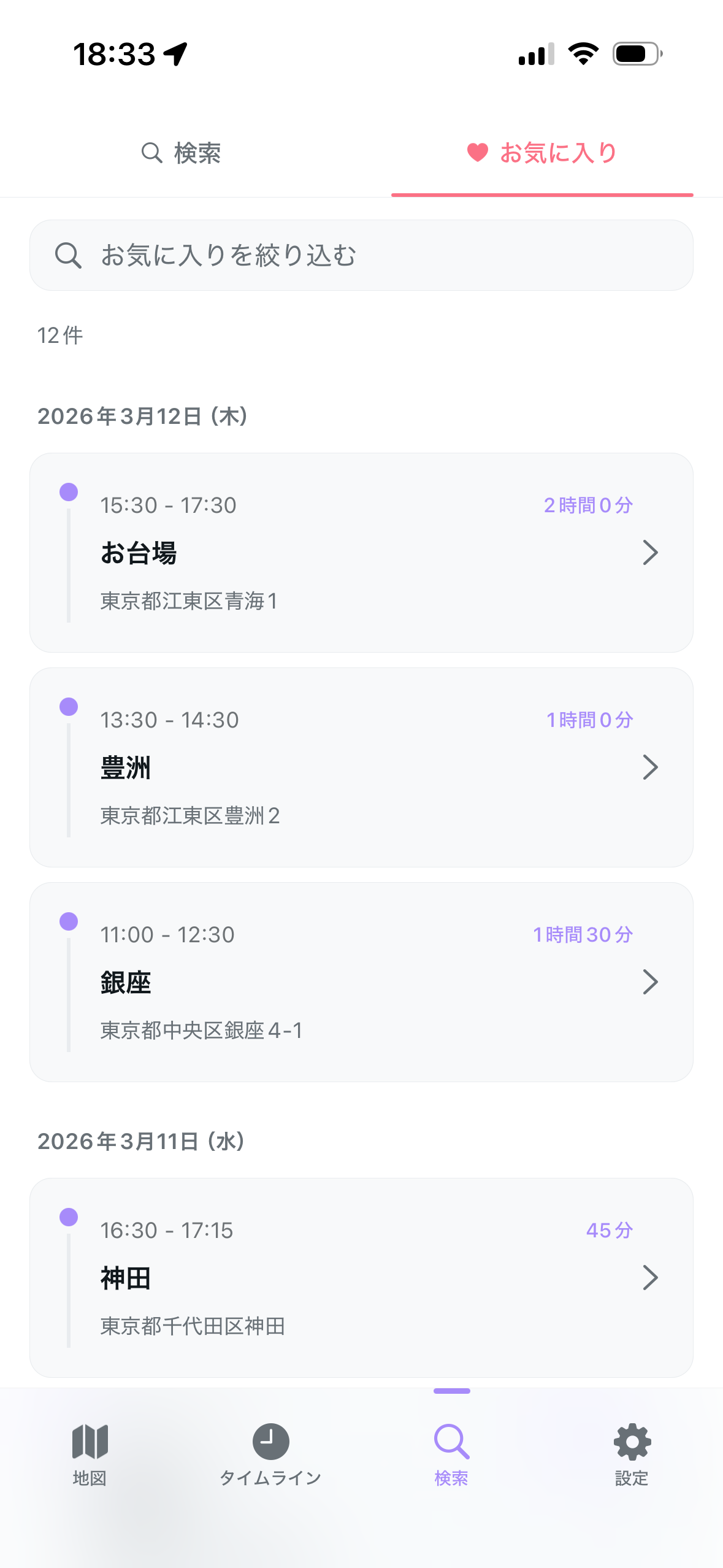Tap the 12件 results count

pos(60,335)
